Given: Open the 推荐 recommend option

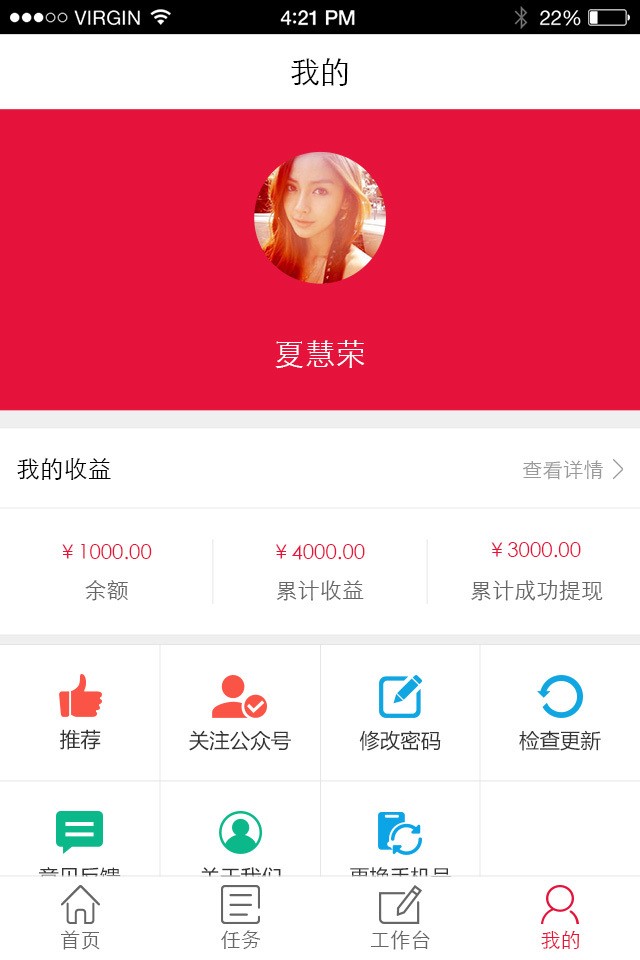Looking at the screenshot, I should [x=80, y=712].
